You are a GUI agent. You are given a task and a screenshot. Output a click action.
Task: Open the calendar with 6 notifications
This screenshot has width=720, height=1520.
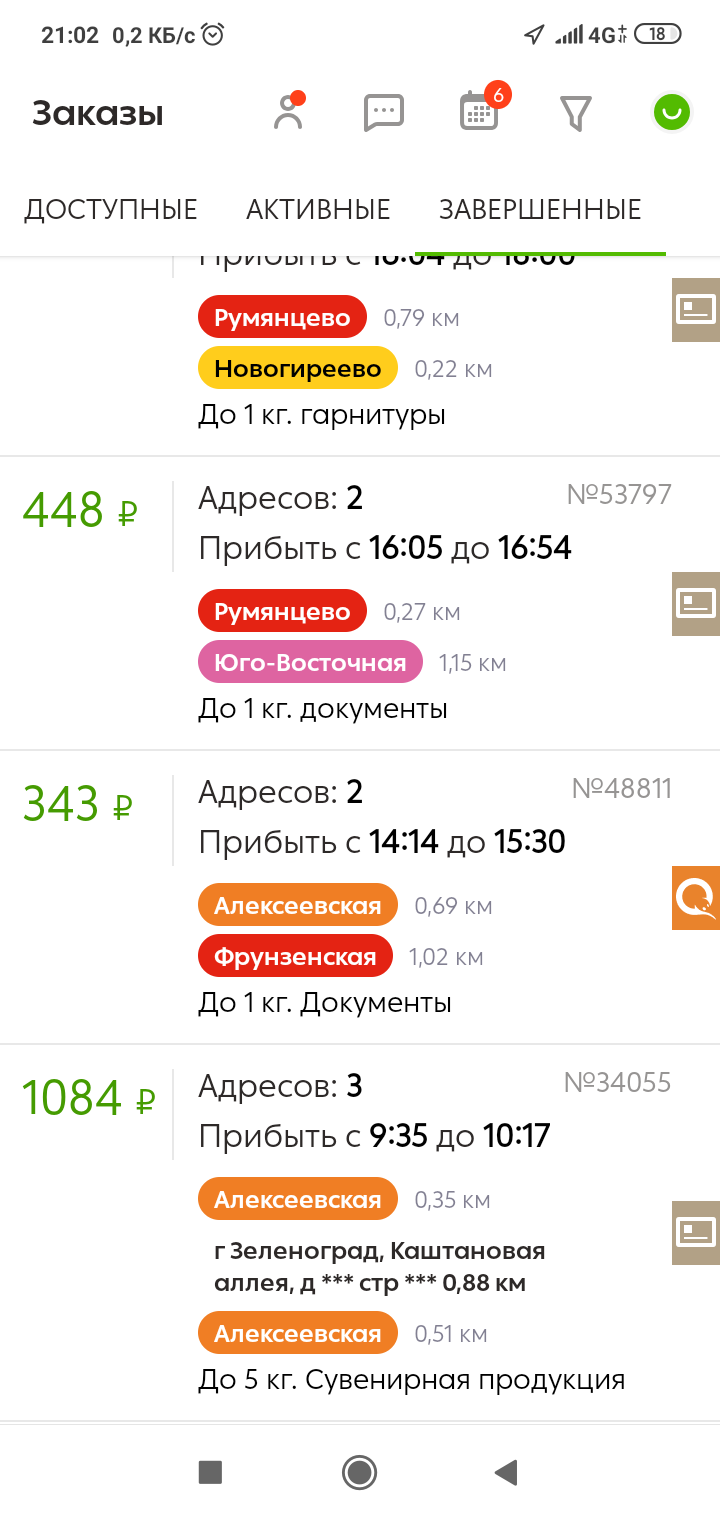pyautogui.click(x=479, y=112)
